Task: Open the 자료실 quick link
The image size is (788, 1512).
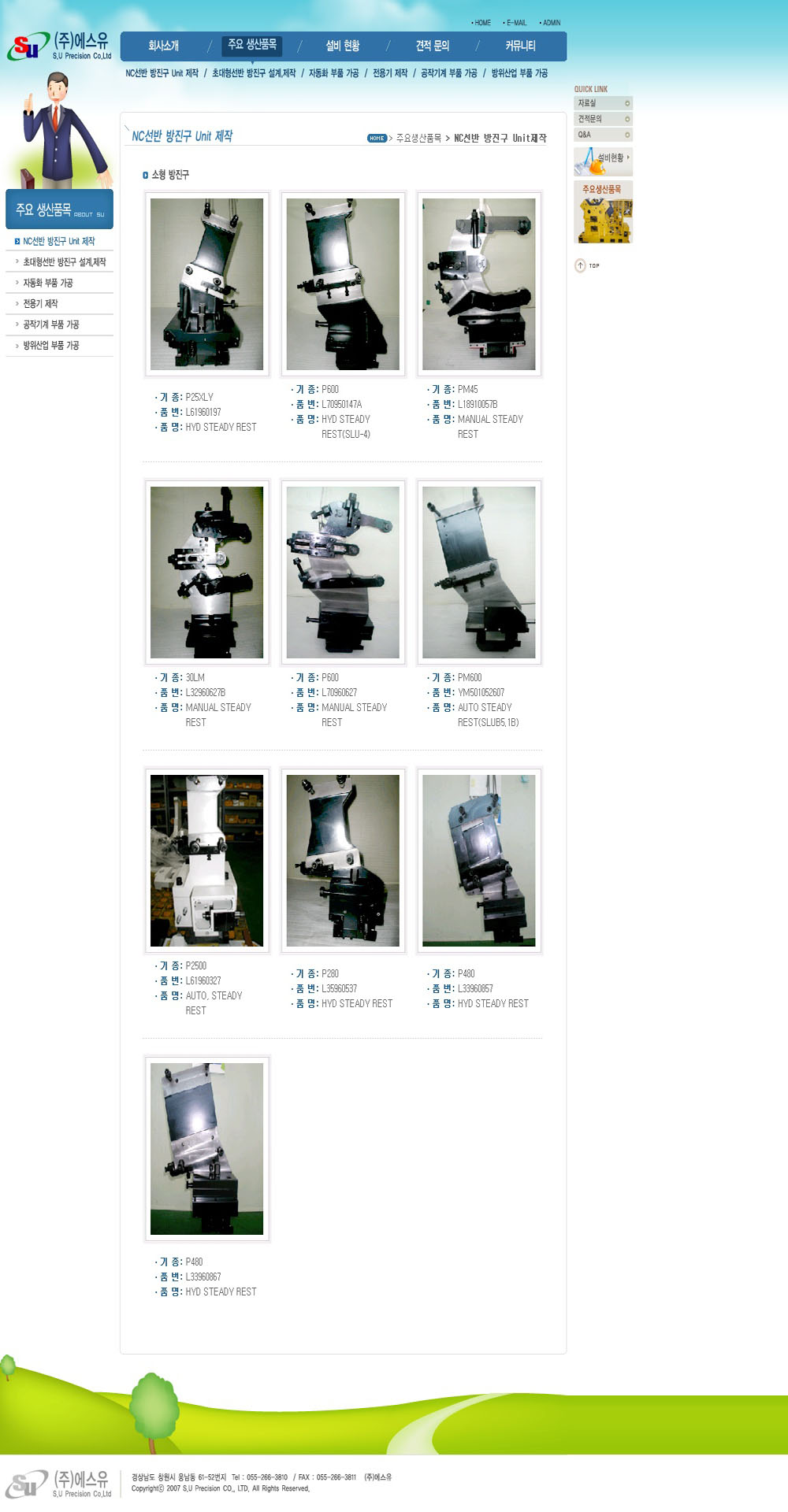Action: click(603, 103)
